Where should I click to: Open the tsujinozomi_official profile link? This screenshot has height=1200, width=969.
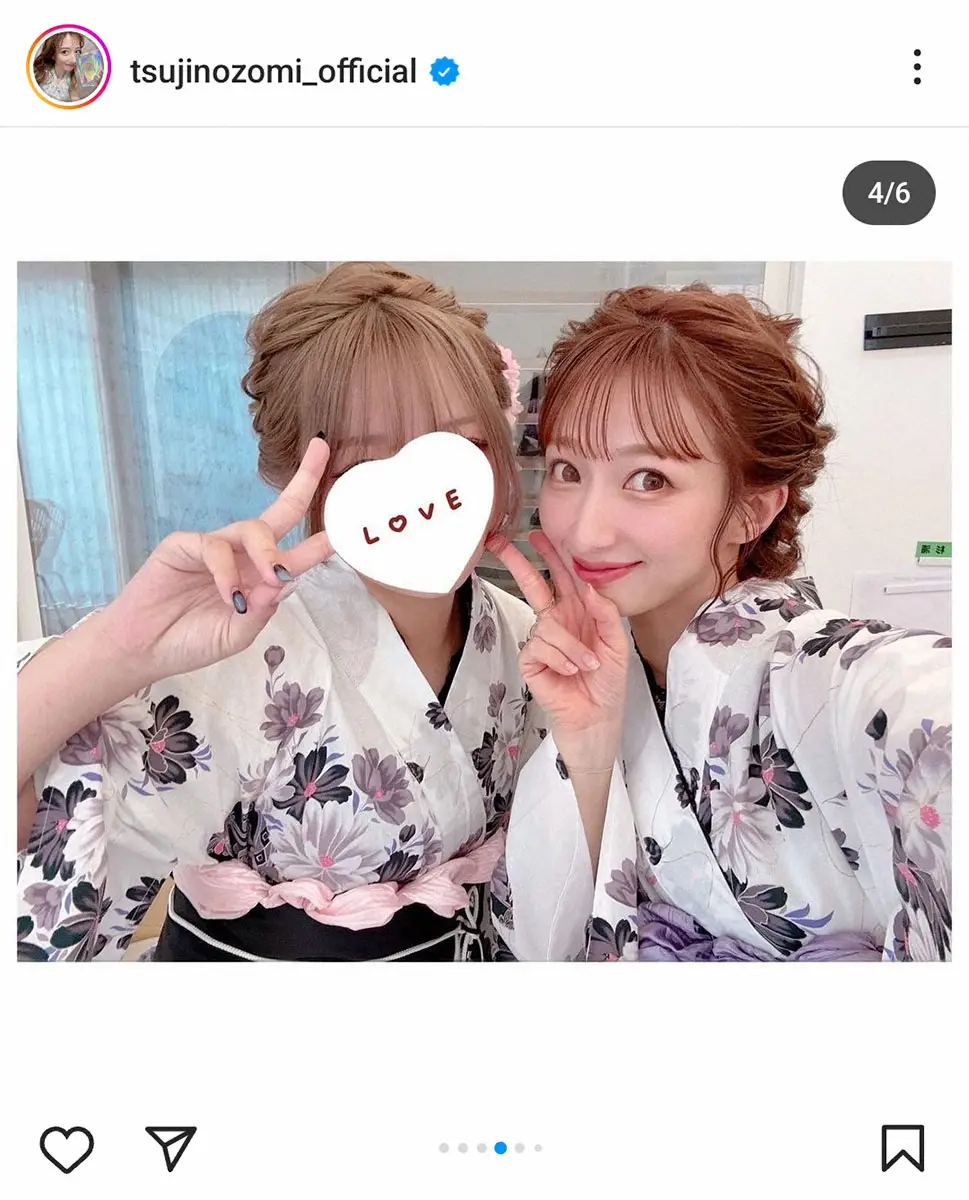point(273,72)
